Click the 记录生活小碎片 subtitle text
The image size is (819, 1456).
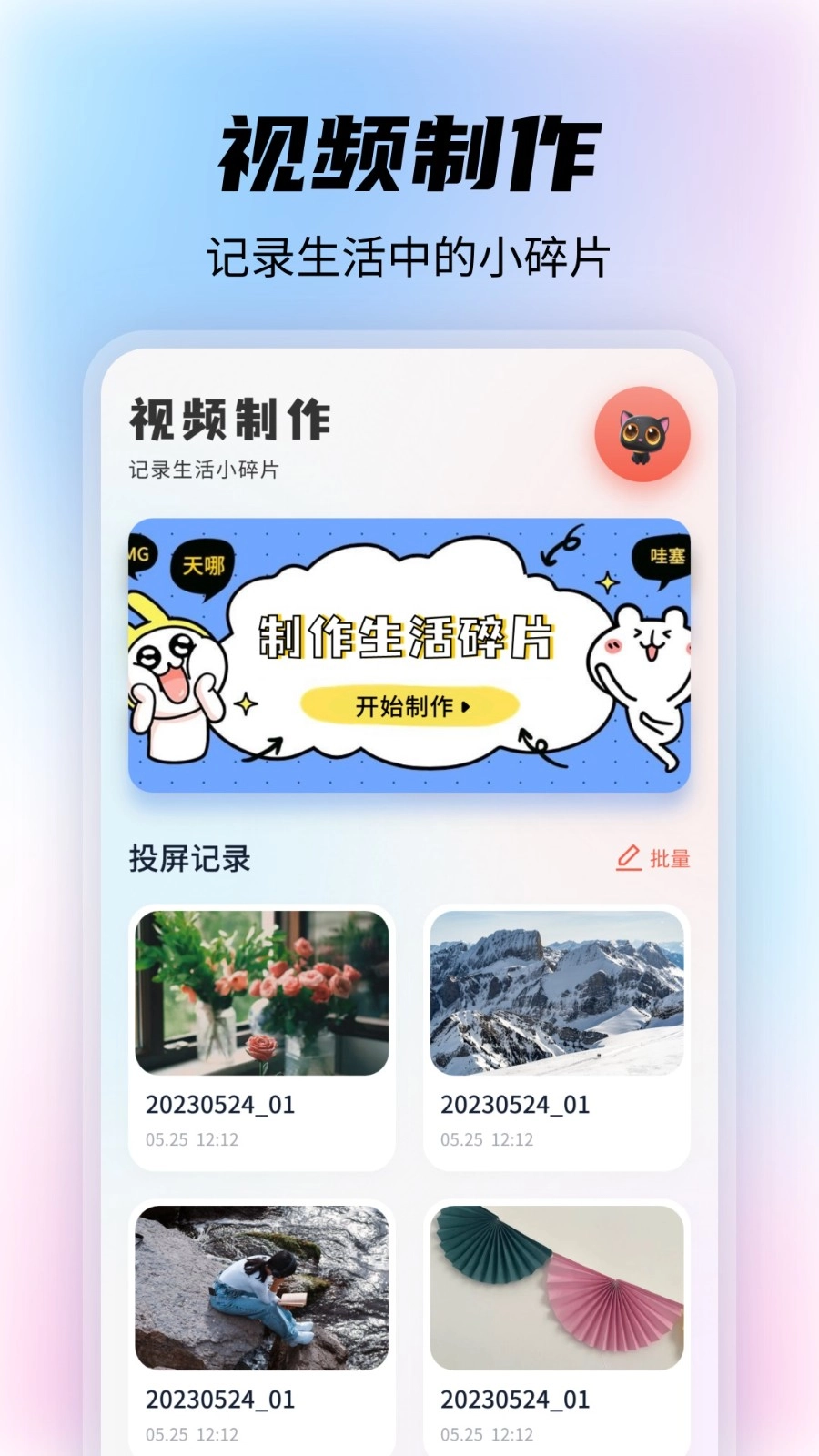(202, 470)
